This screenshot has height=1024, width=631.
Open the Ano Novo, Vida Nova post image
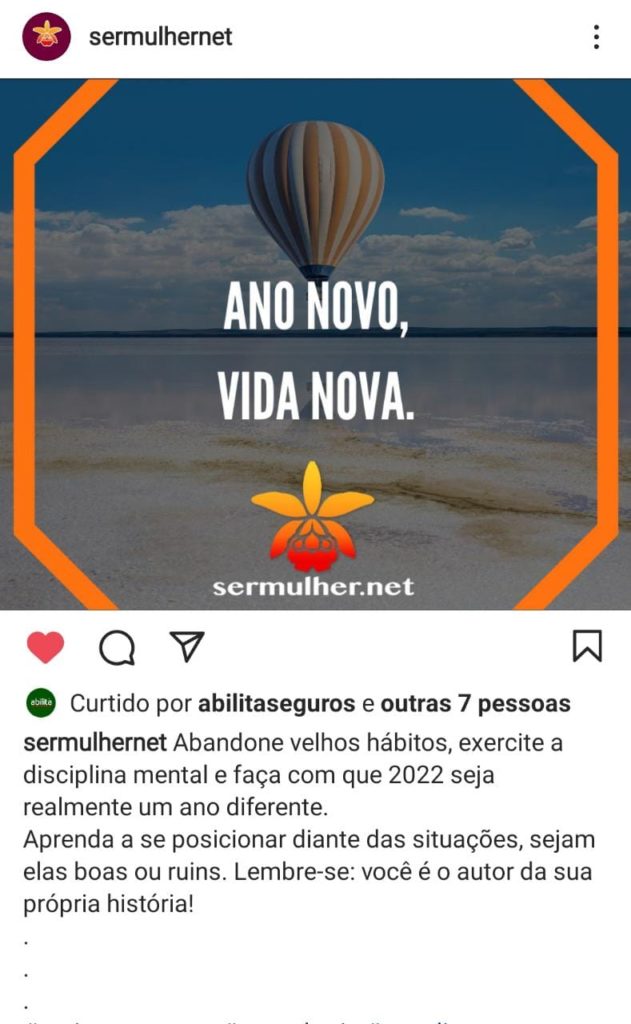[315, 345]
